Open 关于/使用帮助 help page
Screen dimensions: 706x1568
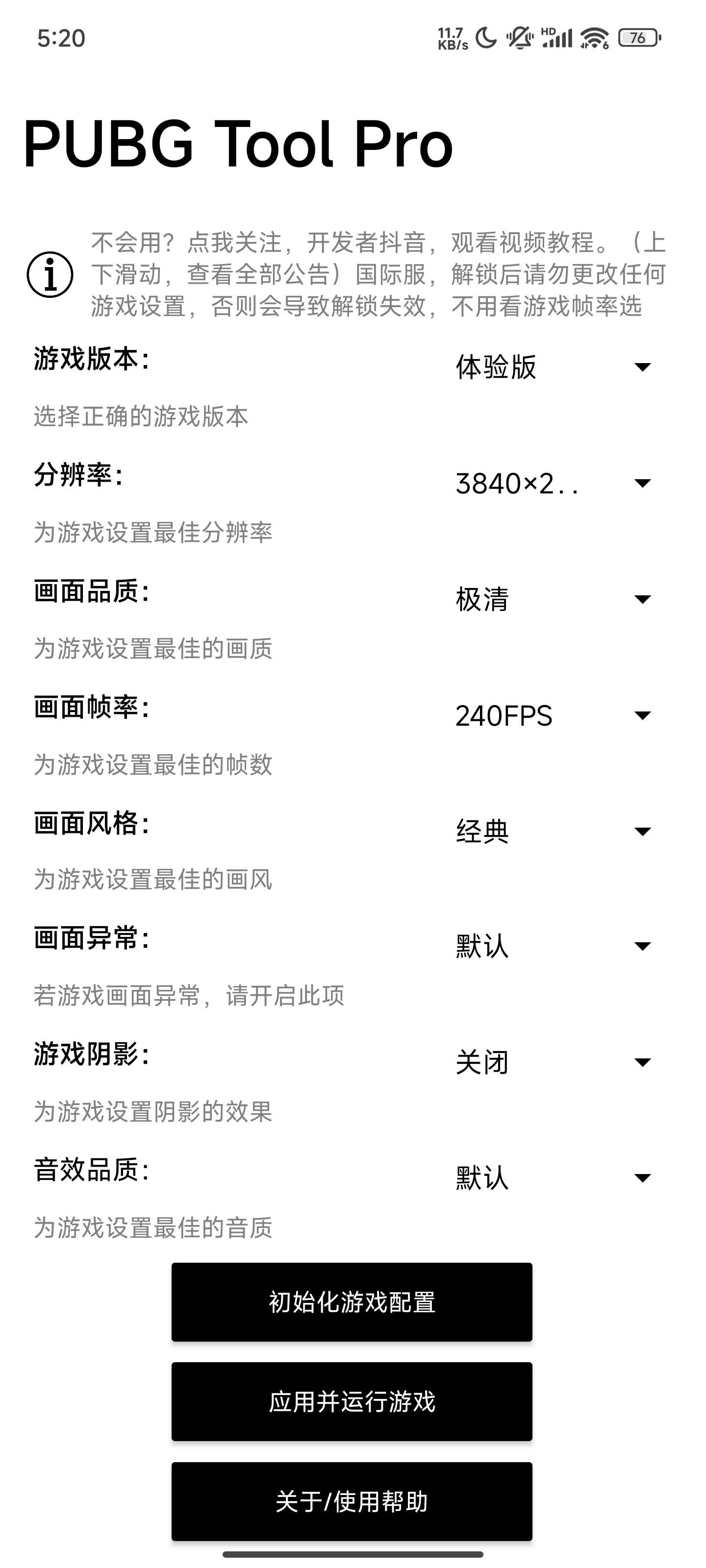(x=353, y=1501)
